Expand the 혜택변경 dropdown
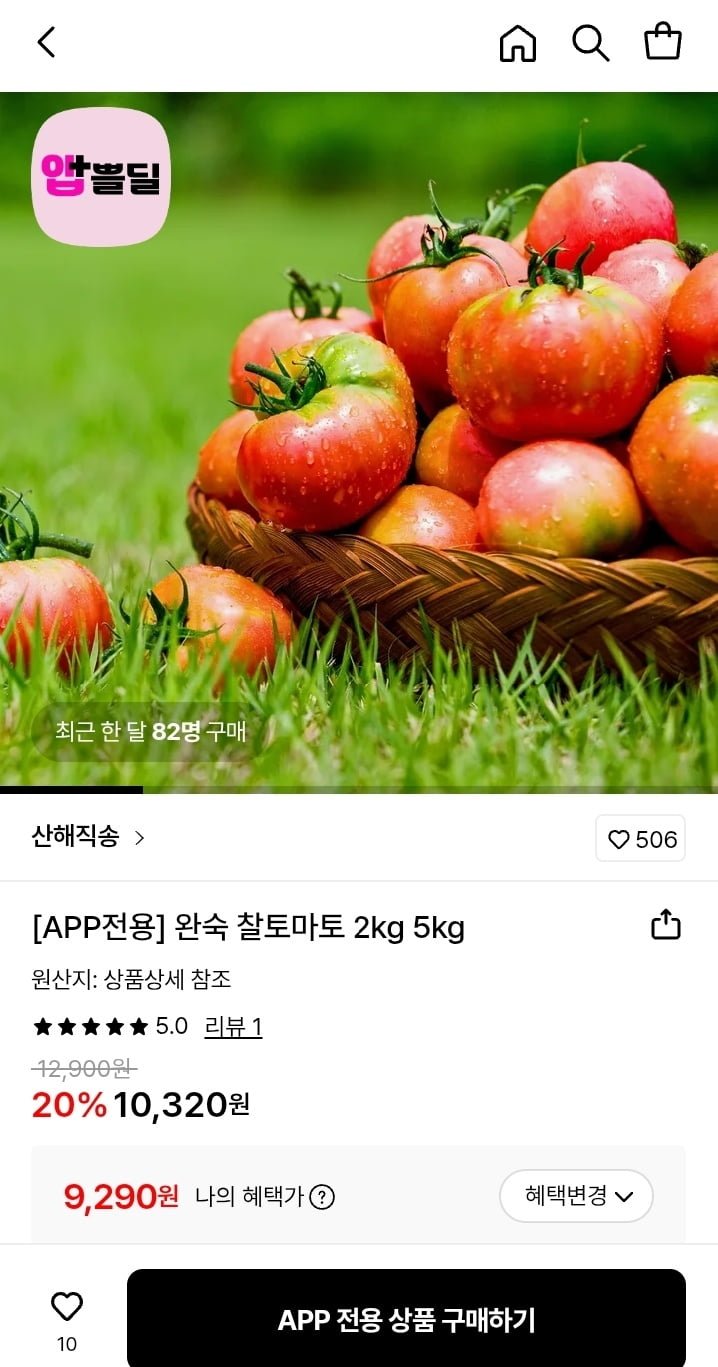The width and height of the screenshot is (718, 1367). (576, 1196)
